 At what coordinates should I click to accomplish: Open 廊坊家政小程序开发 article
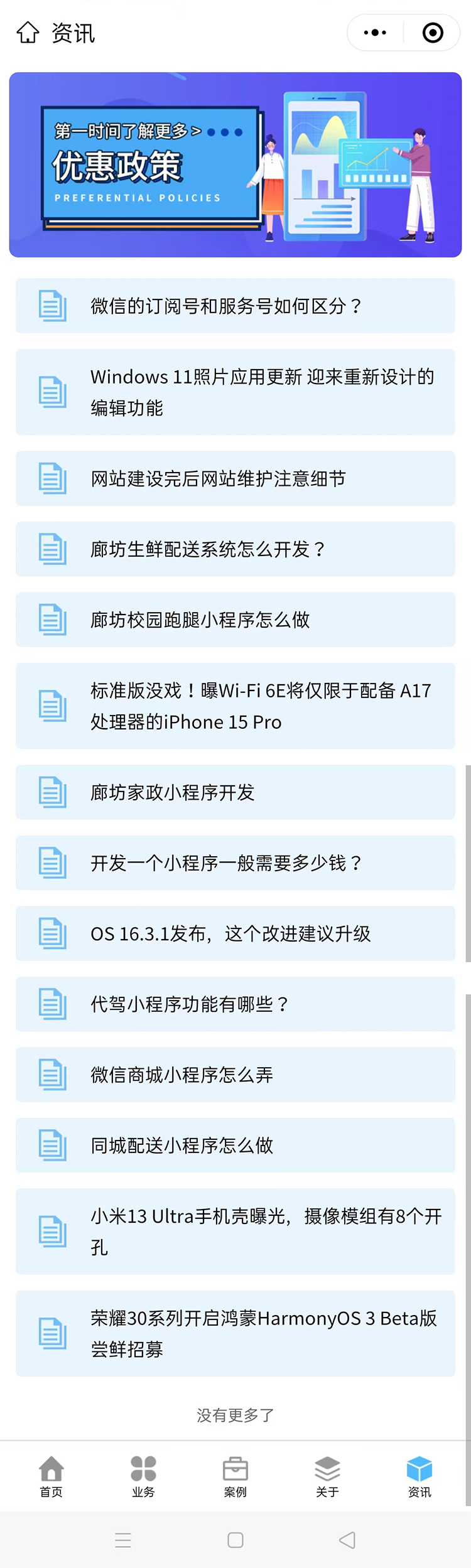235,792
